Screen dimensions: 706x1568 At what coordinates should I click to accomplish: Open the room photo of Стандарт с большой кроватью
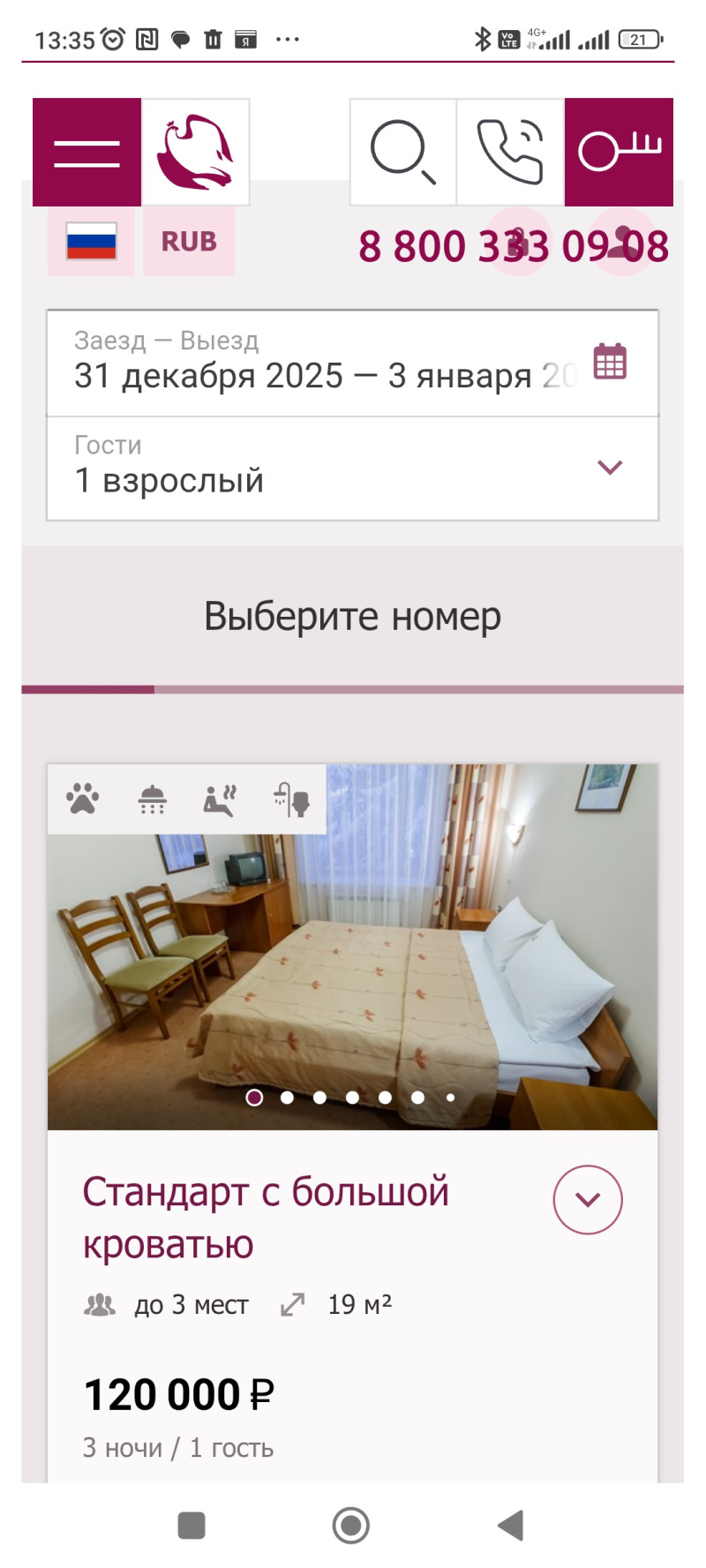353,971
